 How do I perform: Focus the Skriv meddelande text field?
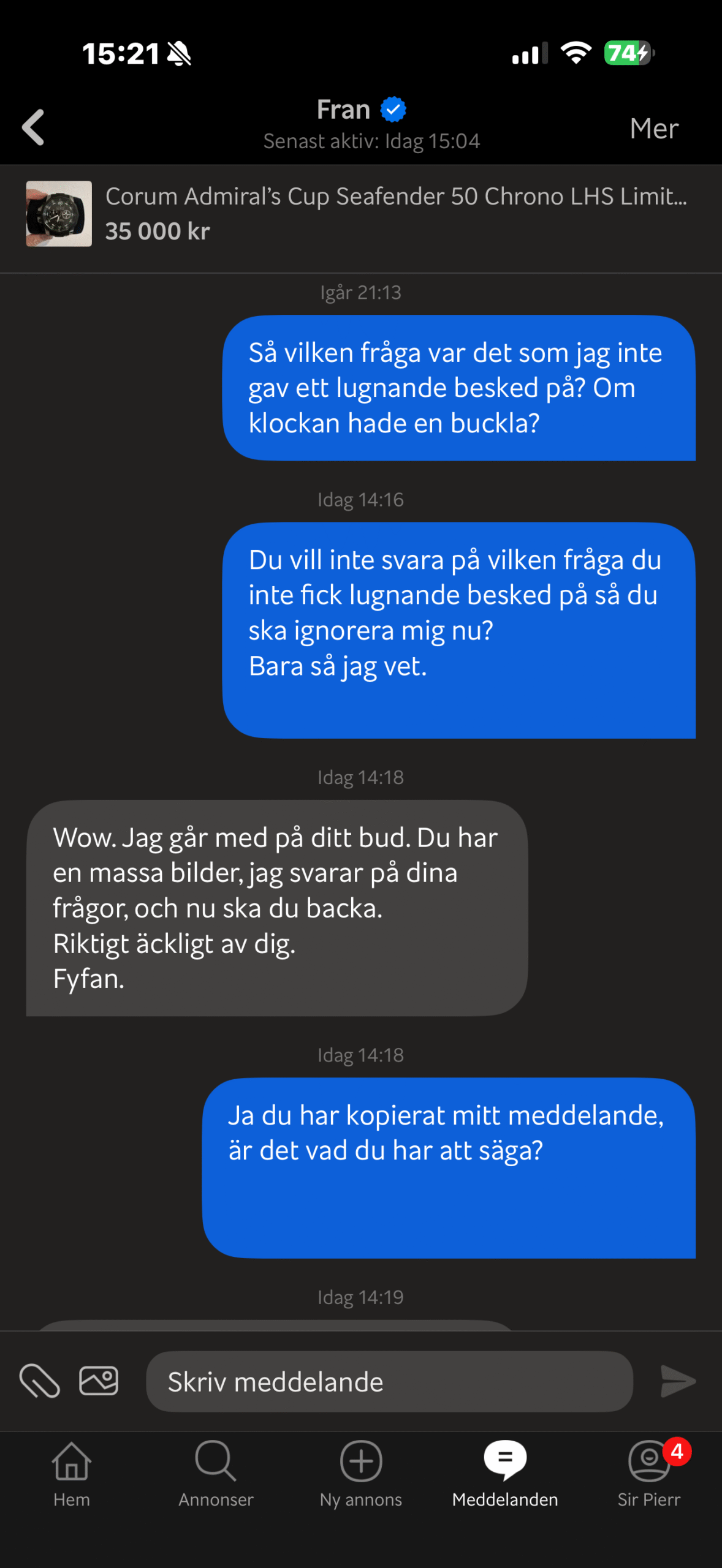click(x=389, y=1382)
